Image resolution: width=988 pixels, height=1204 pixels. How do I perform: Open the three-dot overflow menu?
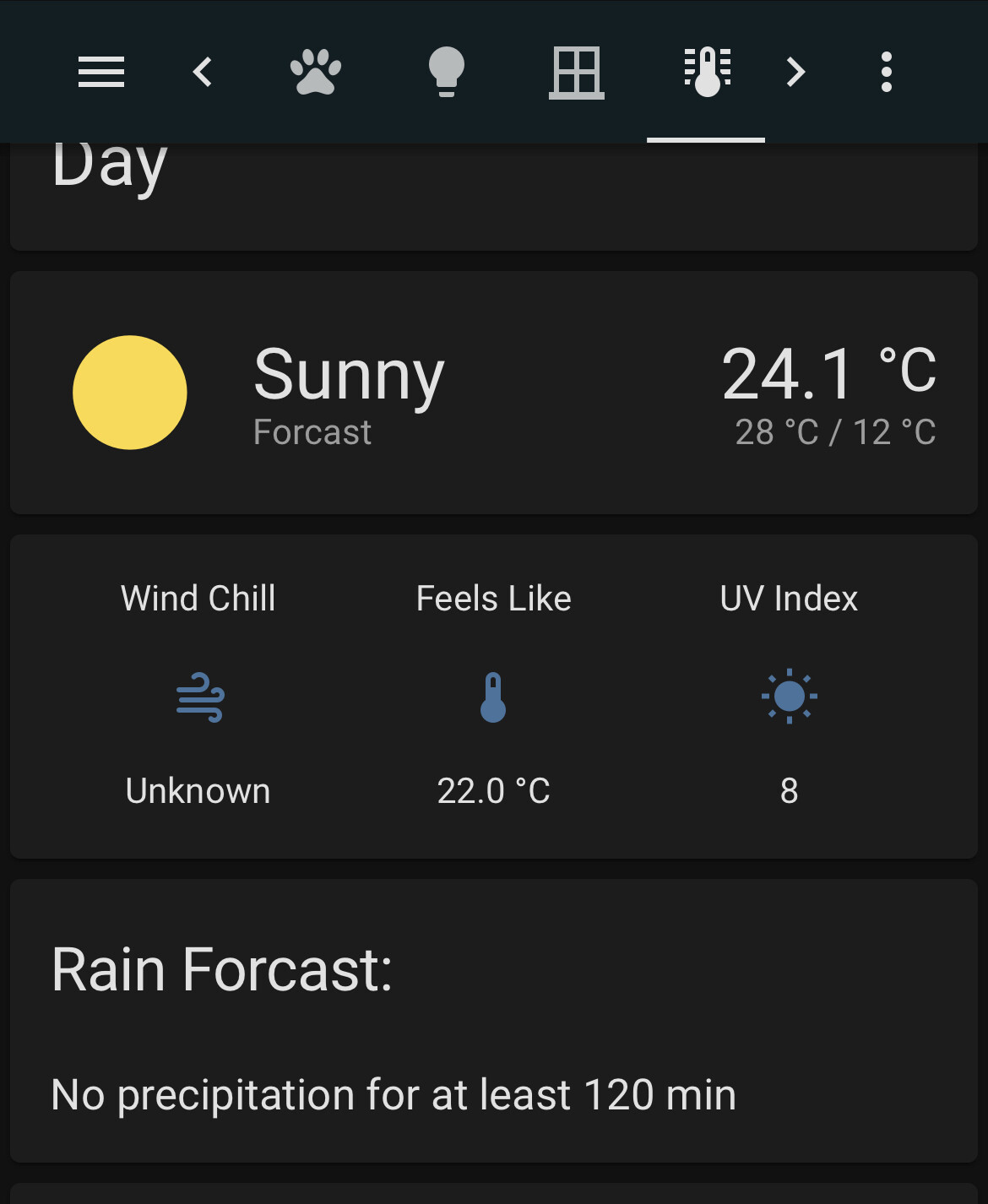coord(886,72)
